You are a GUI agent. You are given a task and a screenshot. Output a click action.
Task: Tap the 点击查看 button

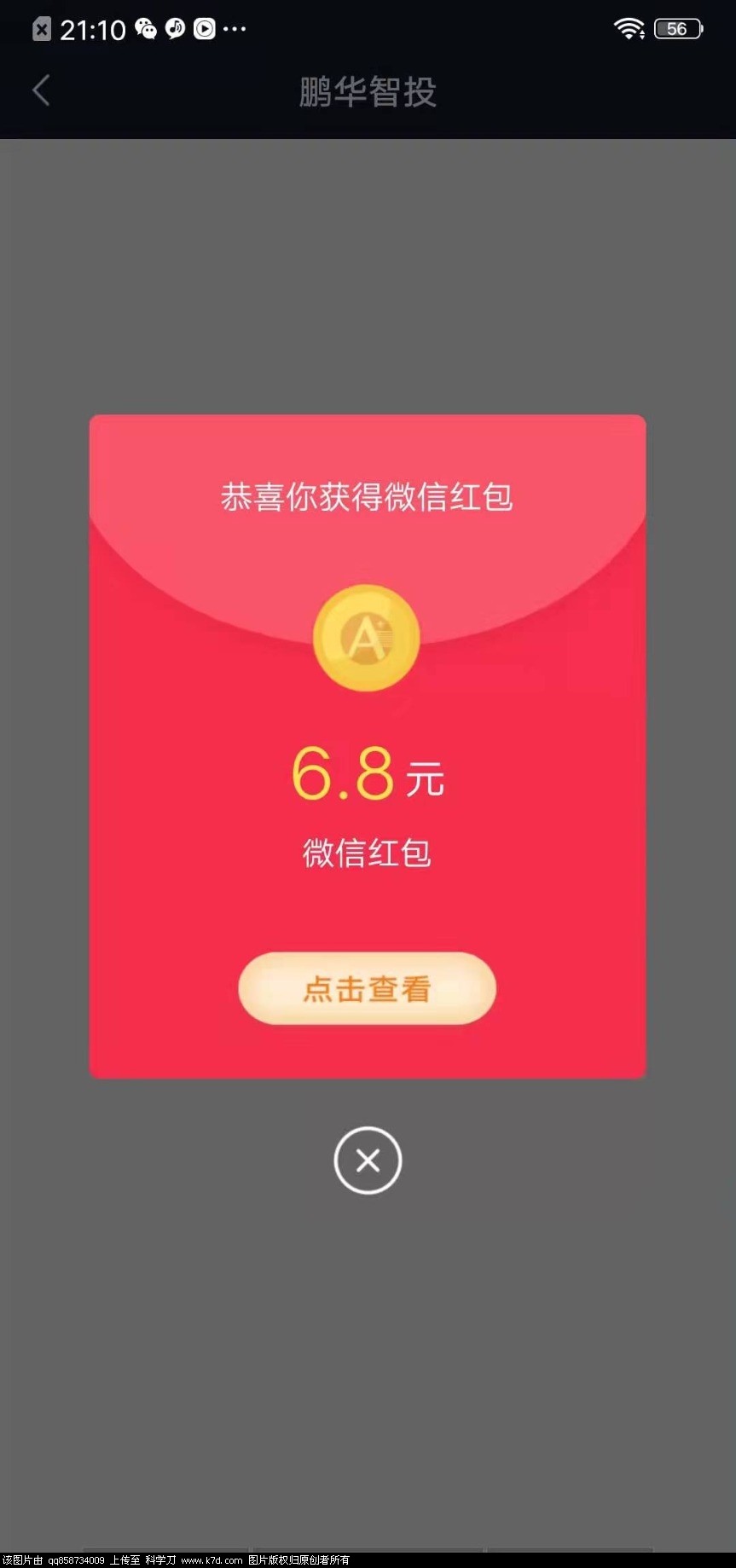tap(367, 988)
